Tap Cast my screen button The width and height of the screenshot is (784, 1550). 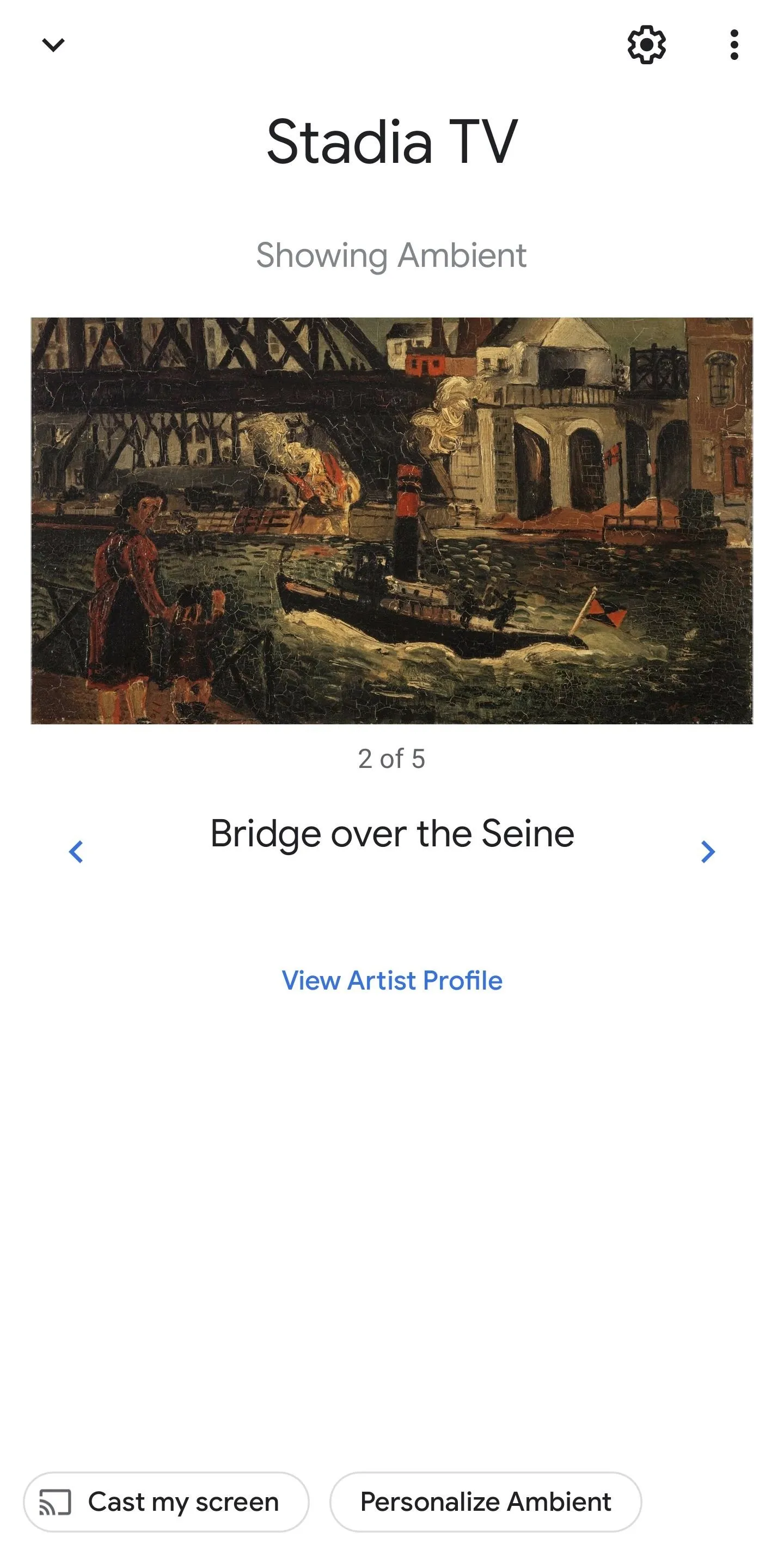click(166, 1502)
